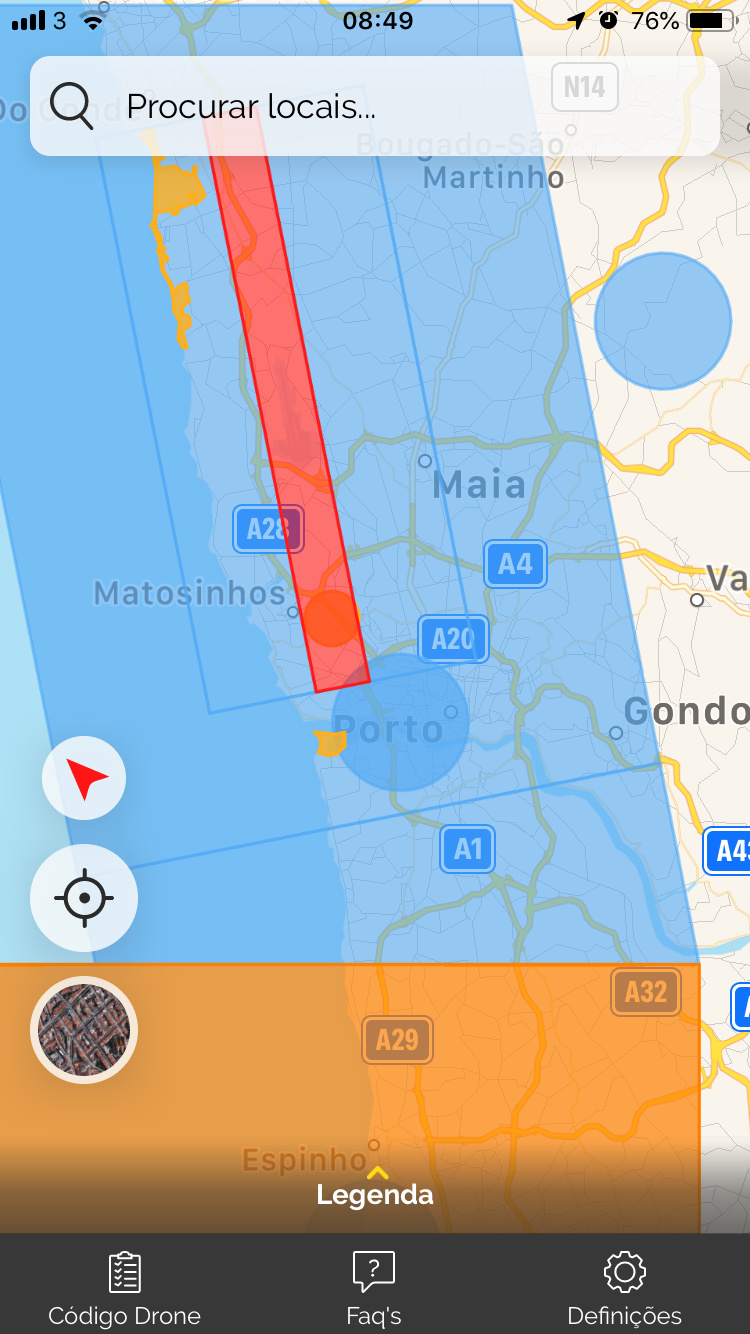Expand the Legenda panel
This screenshot has height=1334, width=750.
pyautogui.click(x=375, y=1187)
